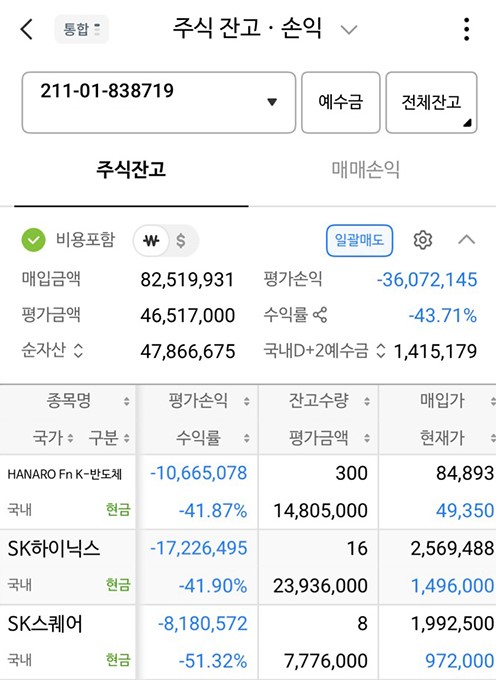Image resolution: width=496 pixels, height=680 pixels.
Task: Sort the list by 종목명
Action: [88, 401]
